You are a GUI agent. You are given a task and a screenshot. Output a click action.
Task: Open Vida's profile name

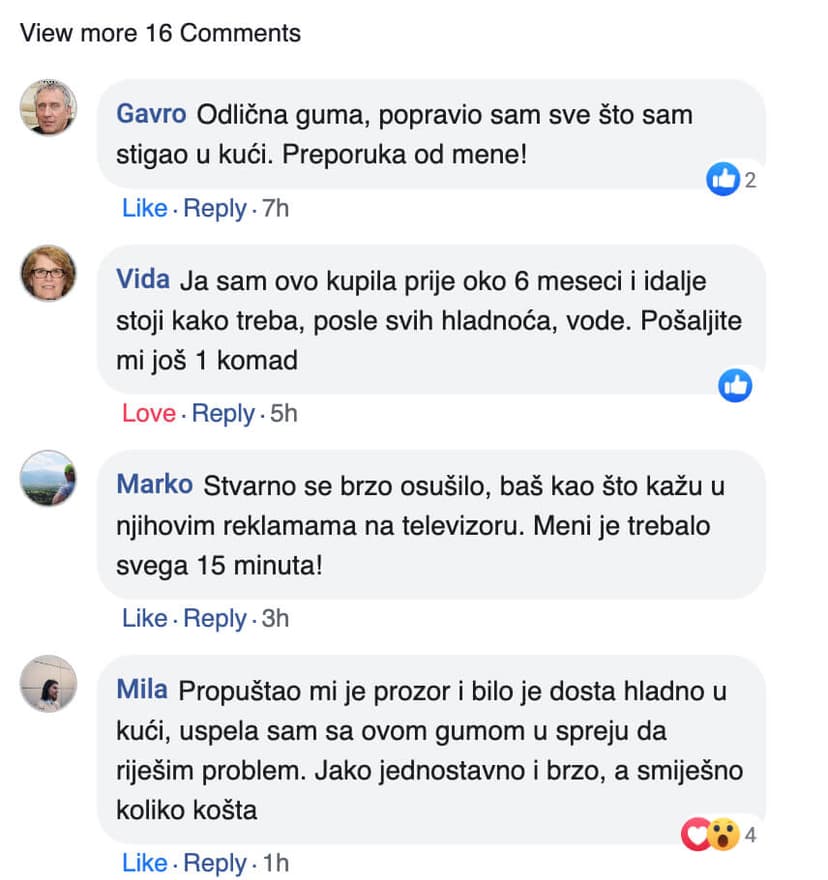pyautogui.click(x=143, y=279)
